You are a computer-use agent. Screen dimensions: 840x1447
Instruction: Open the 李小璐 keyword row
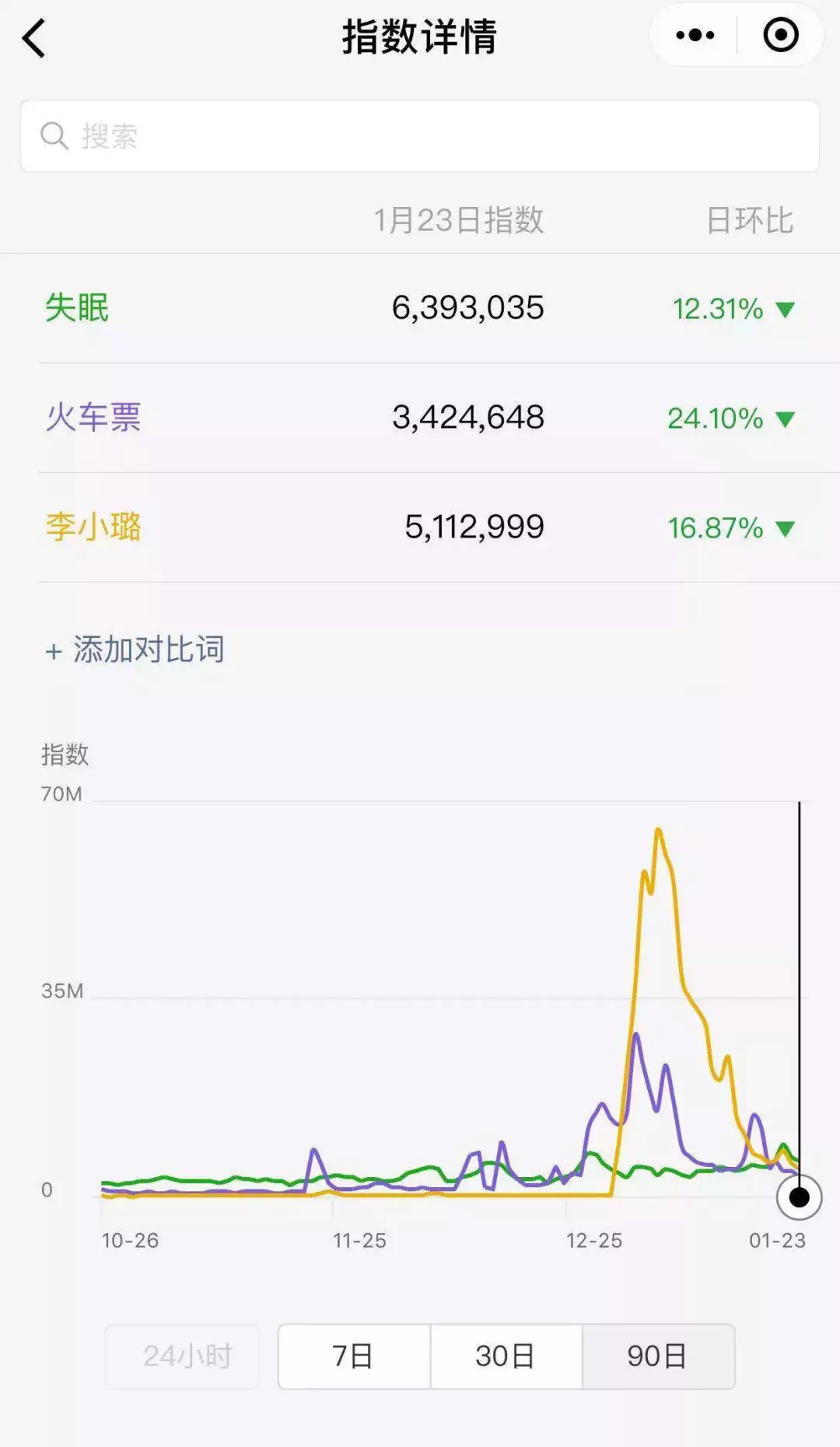[x=420, y=527]
